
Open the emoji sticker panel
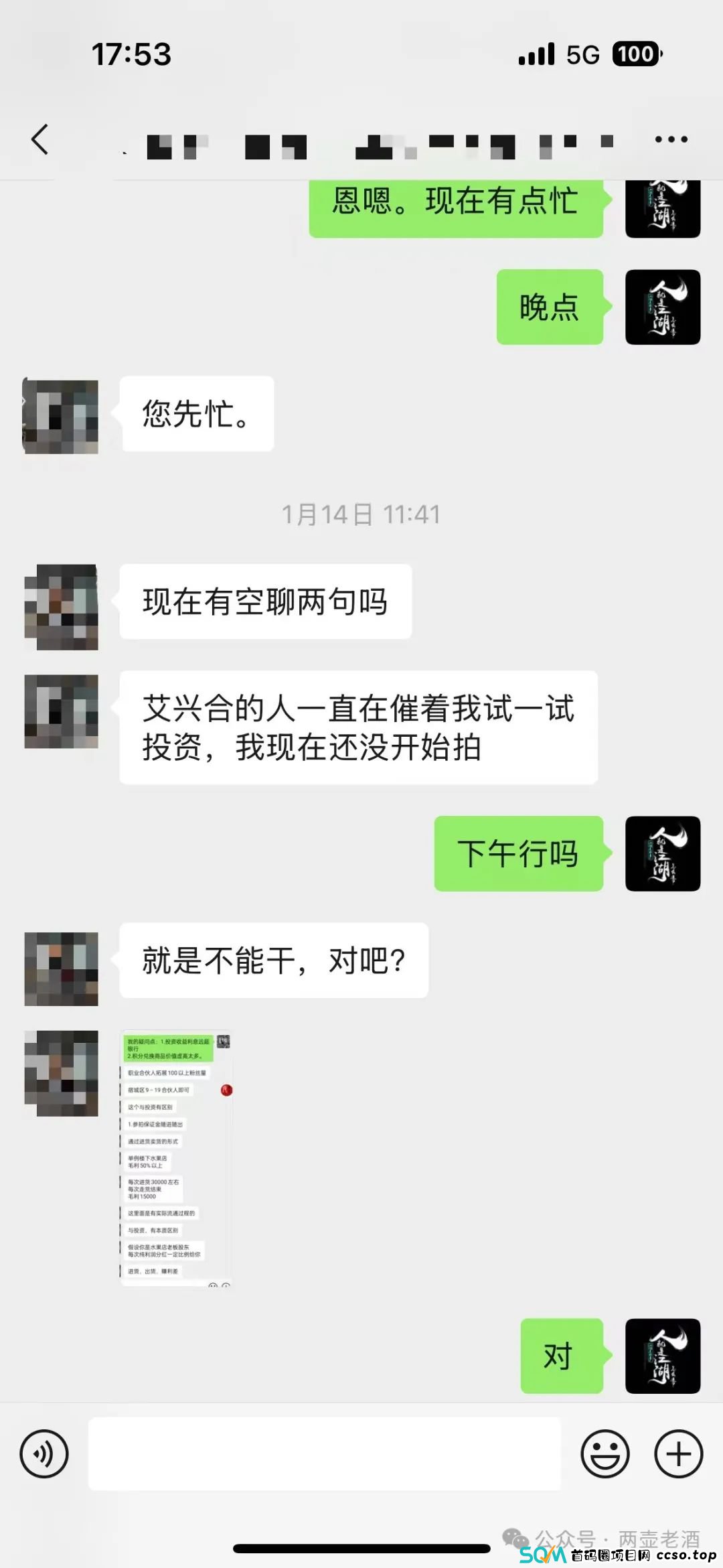tap(605, 1454)
